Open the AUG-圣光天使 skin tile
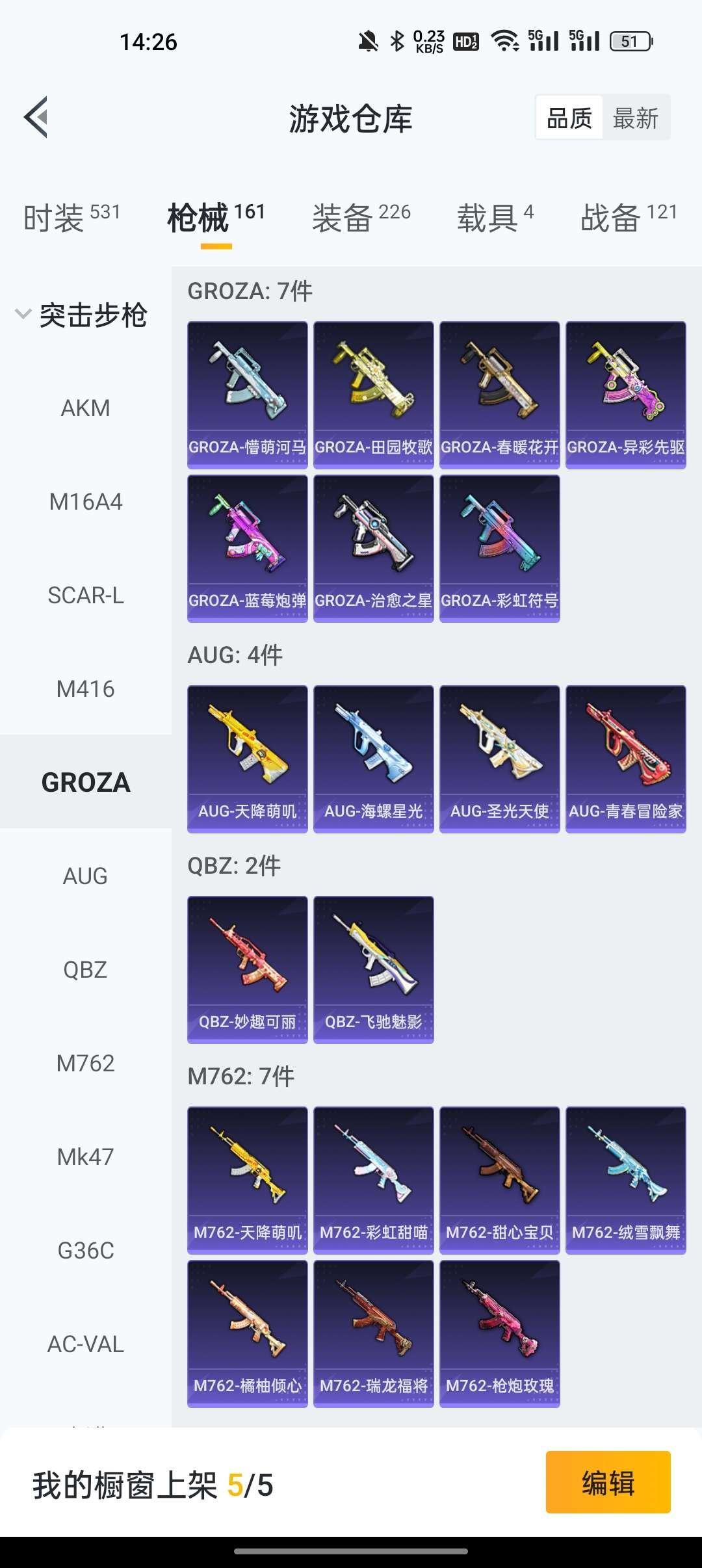702x1568 pixels. [499, 759]
